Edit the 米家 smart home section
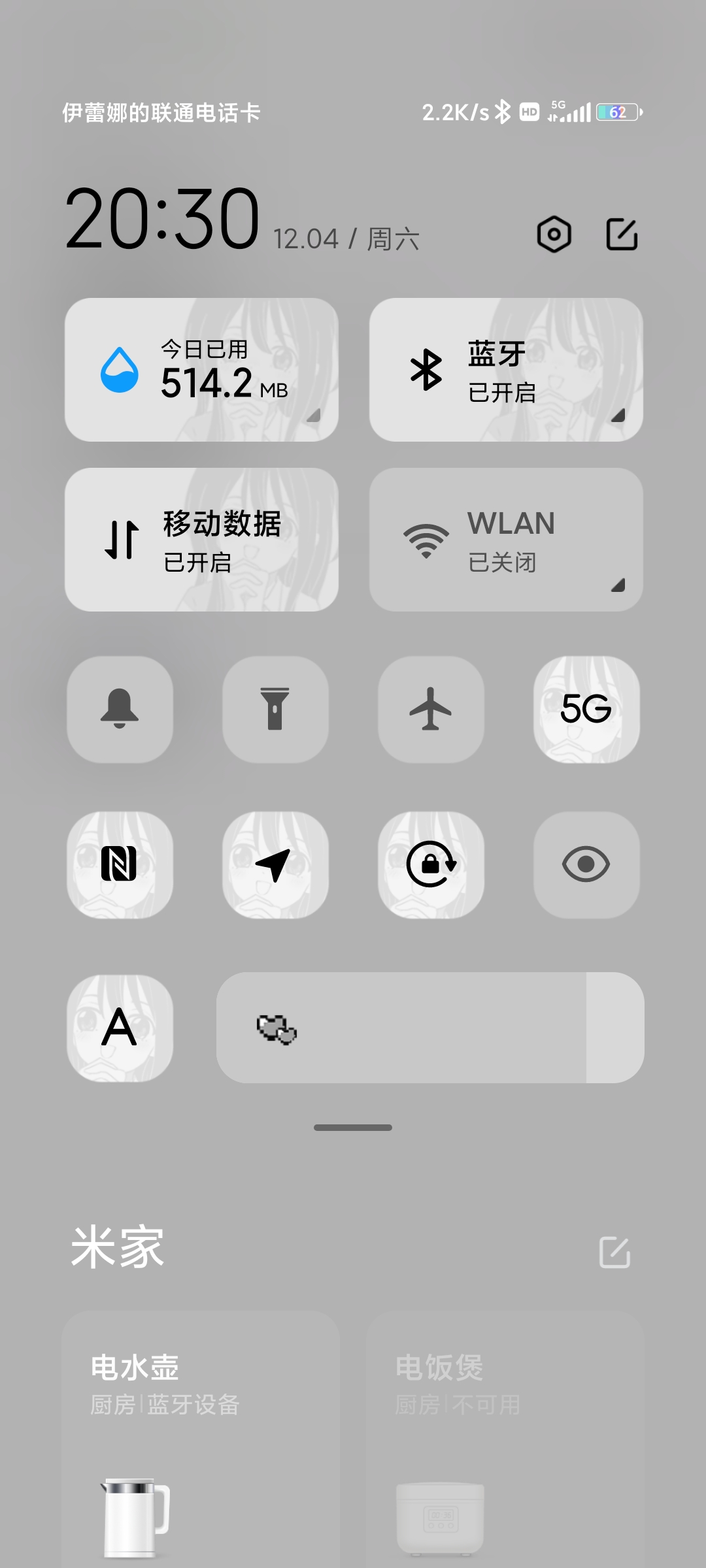Screen dimensions: 706x1568 [x=614, y=1252]
